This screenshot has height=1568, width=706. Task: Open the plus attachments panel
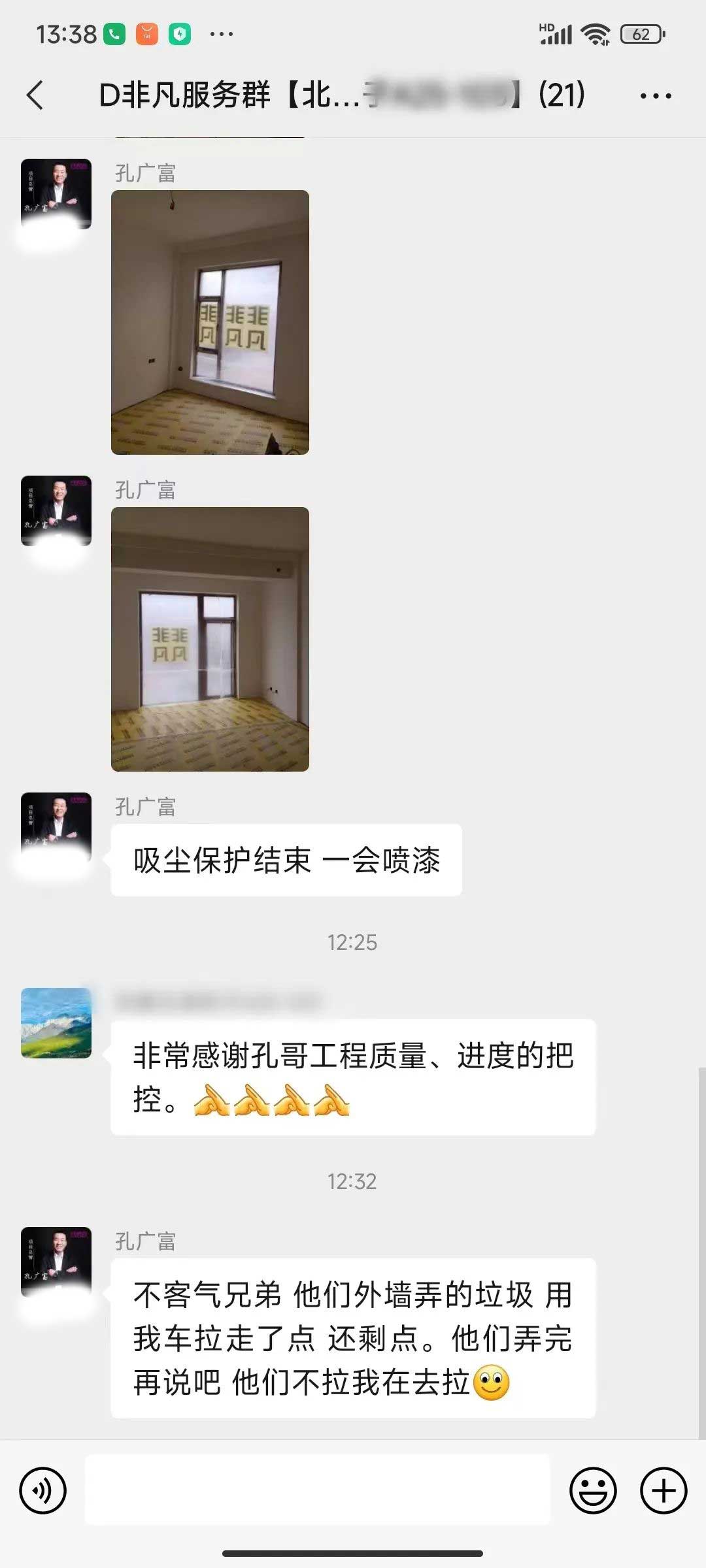(663, 1491)
